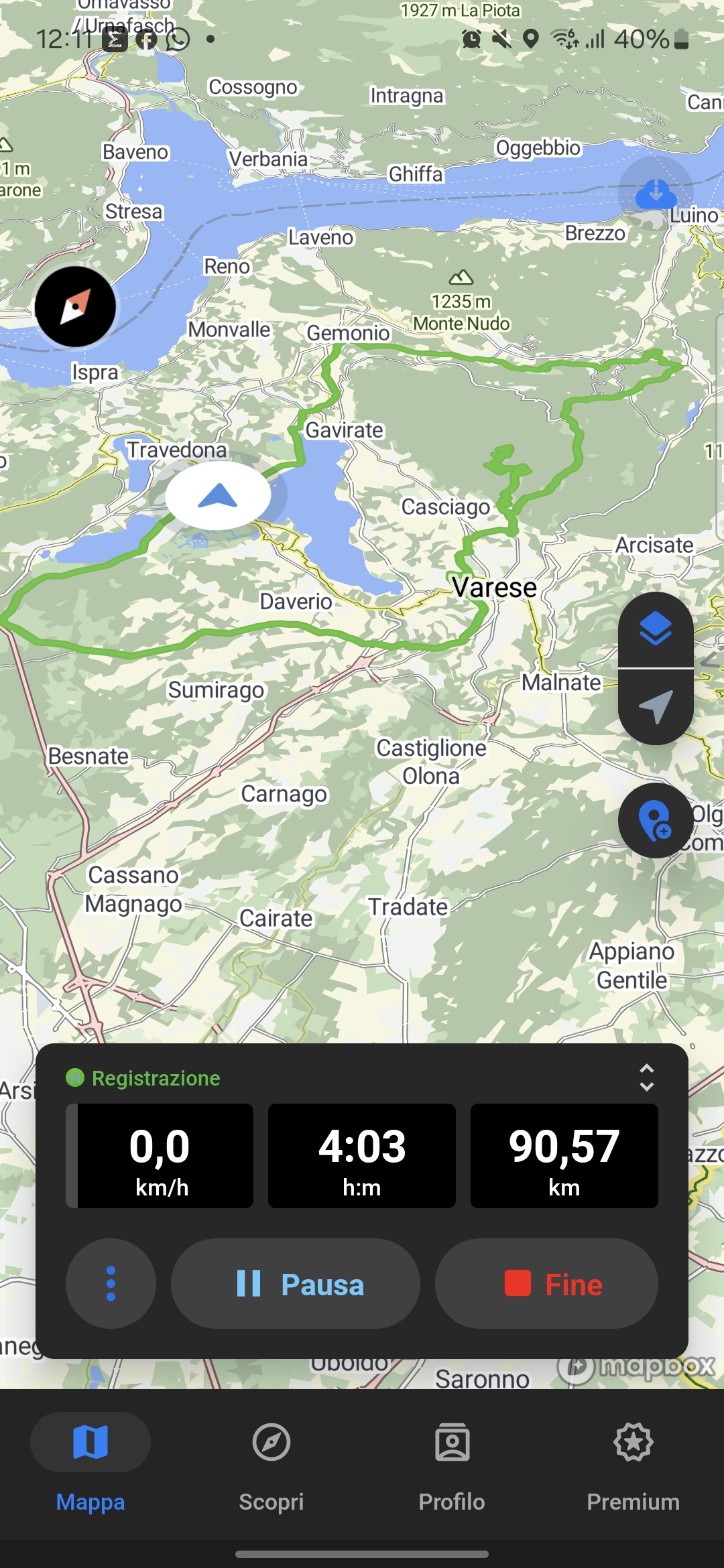Tap the compass to reorient the map

(x=75, y=307)
